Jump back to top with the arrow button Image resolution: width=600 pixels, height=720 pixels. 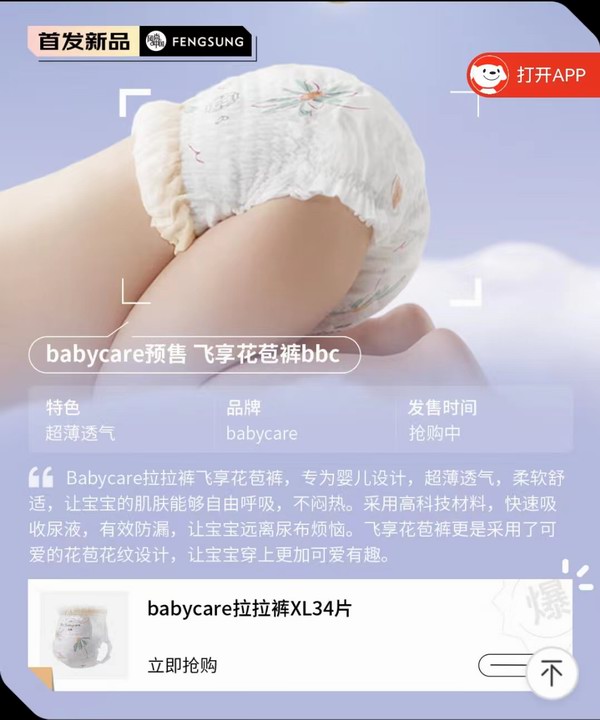pyautogui.click(x=551, y=672)
